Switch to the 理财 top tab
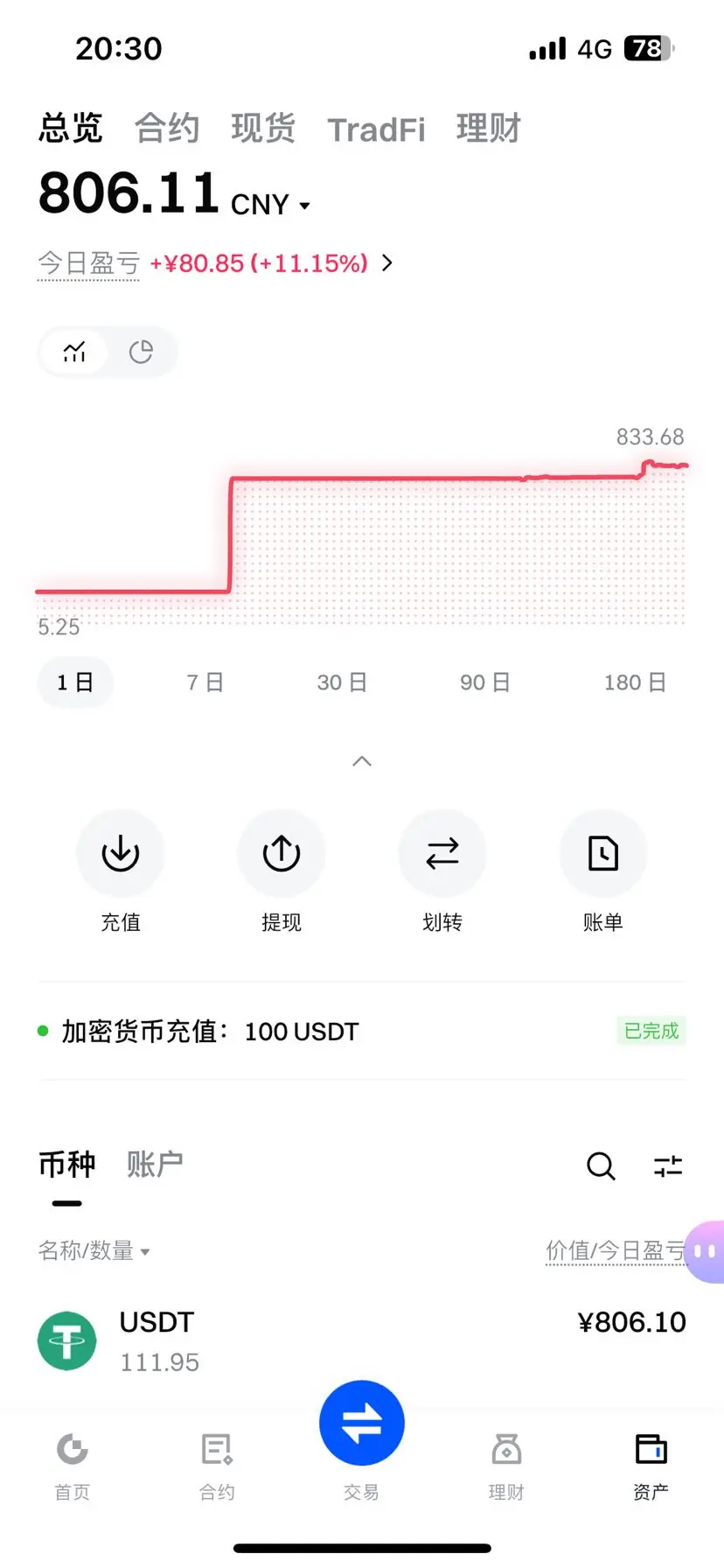This screenshot has width=724, height=1568. (x=488, y=129)
